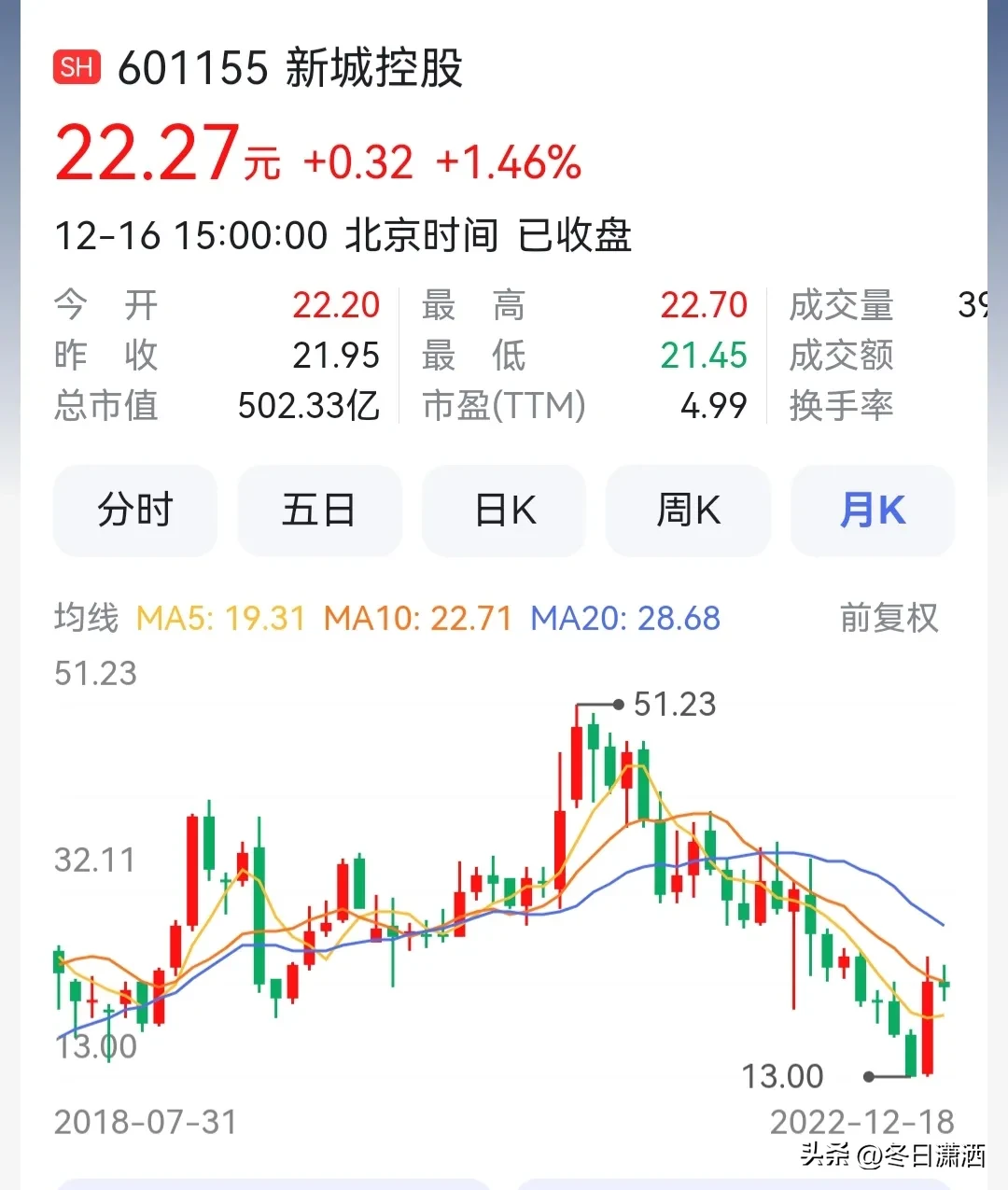Change the 前复权 adjustment setting
Viewport: 1008px width, 1190px height.
(x=889, y=618)
